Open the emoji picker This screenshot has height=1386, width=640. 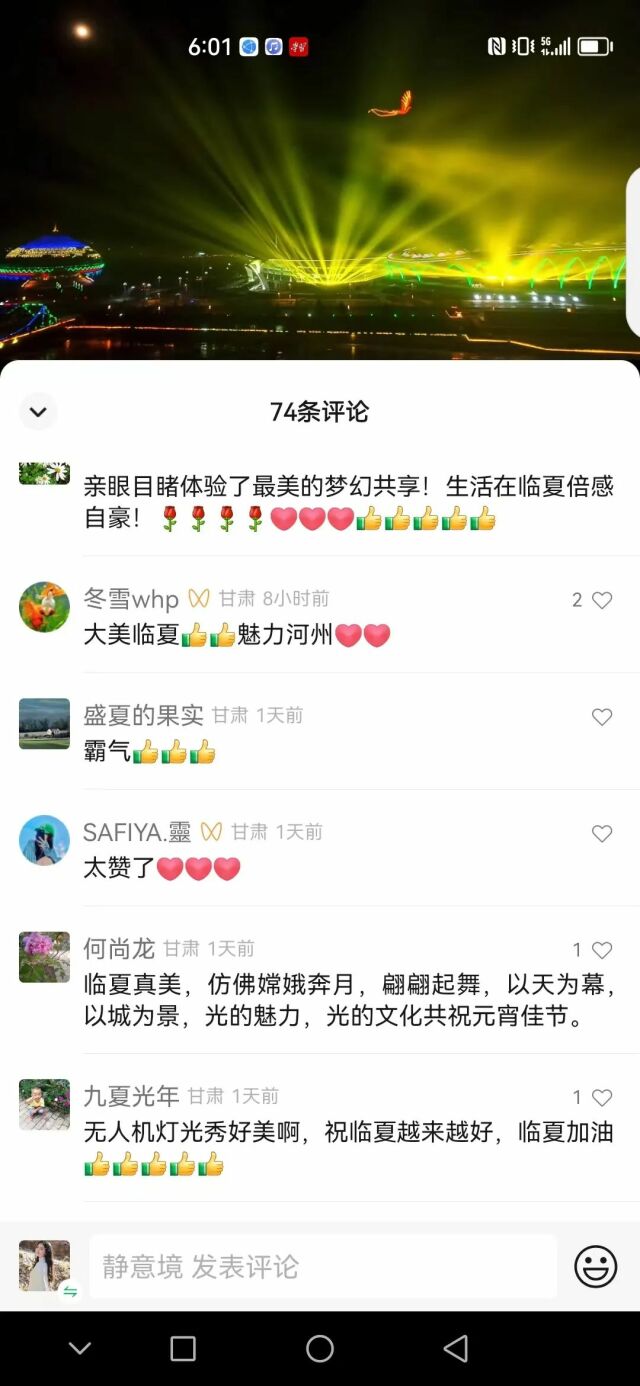[595, 1266]
